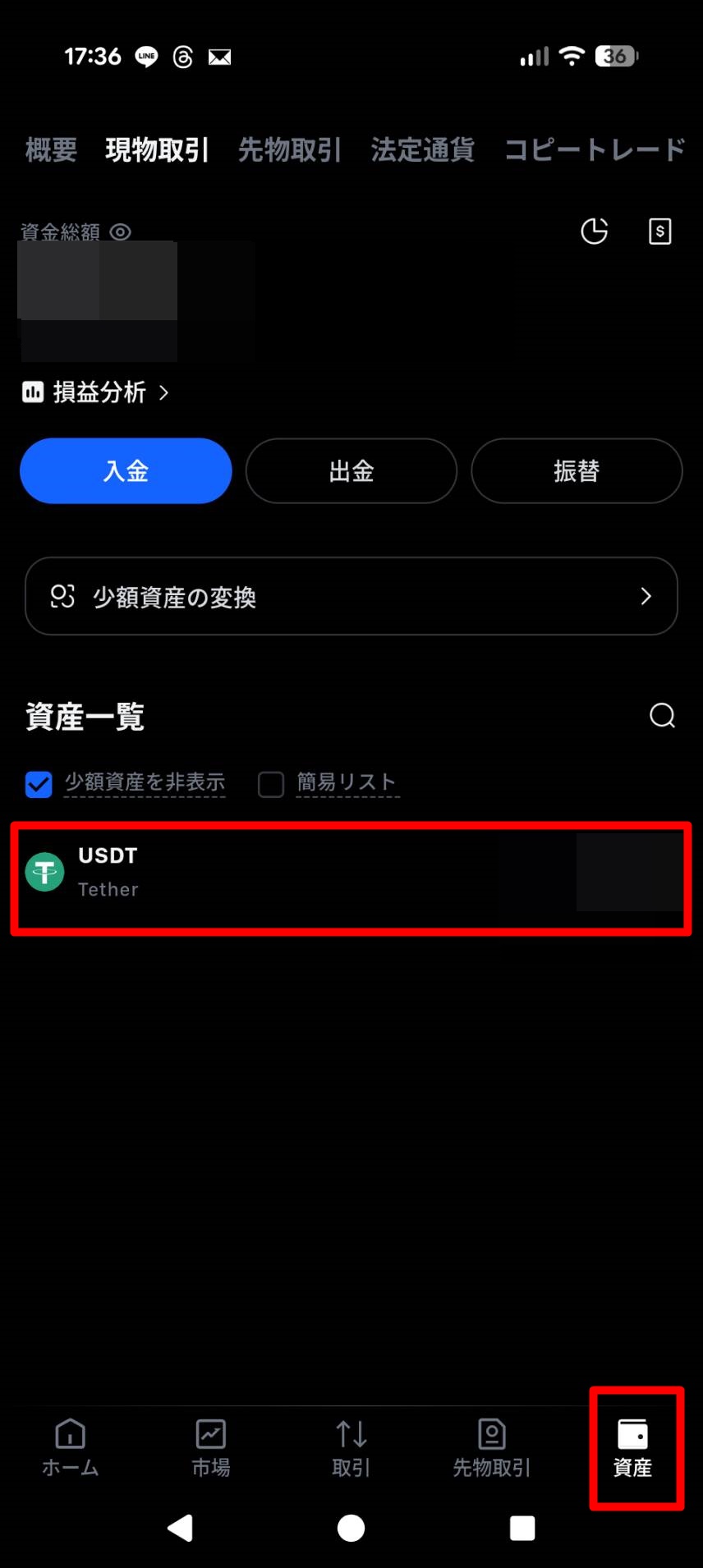Switch to the 取引 bottom tab

point(351,1448)
